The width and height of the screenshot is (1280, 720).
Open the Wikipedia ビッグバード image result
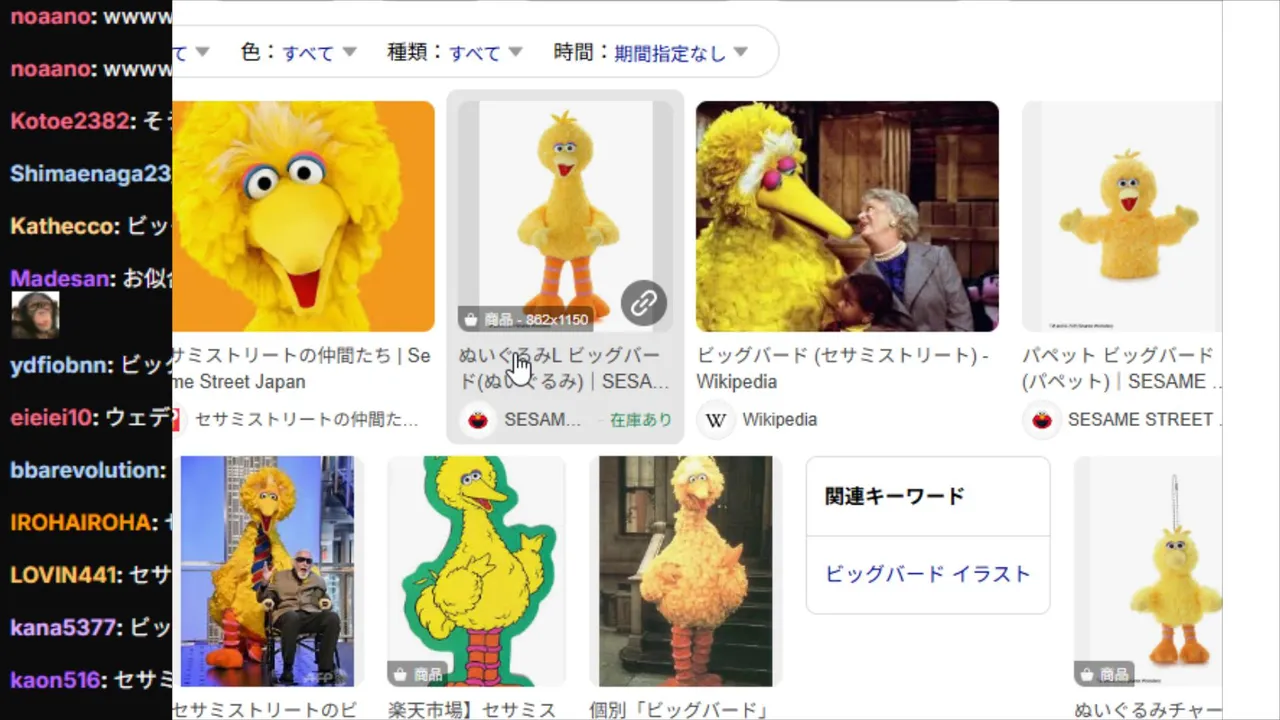846,217
